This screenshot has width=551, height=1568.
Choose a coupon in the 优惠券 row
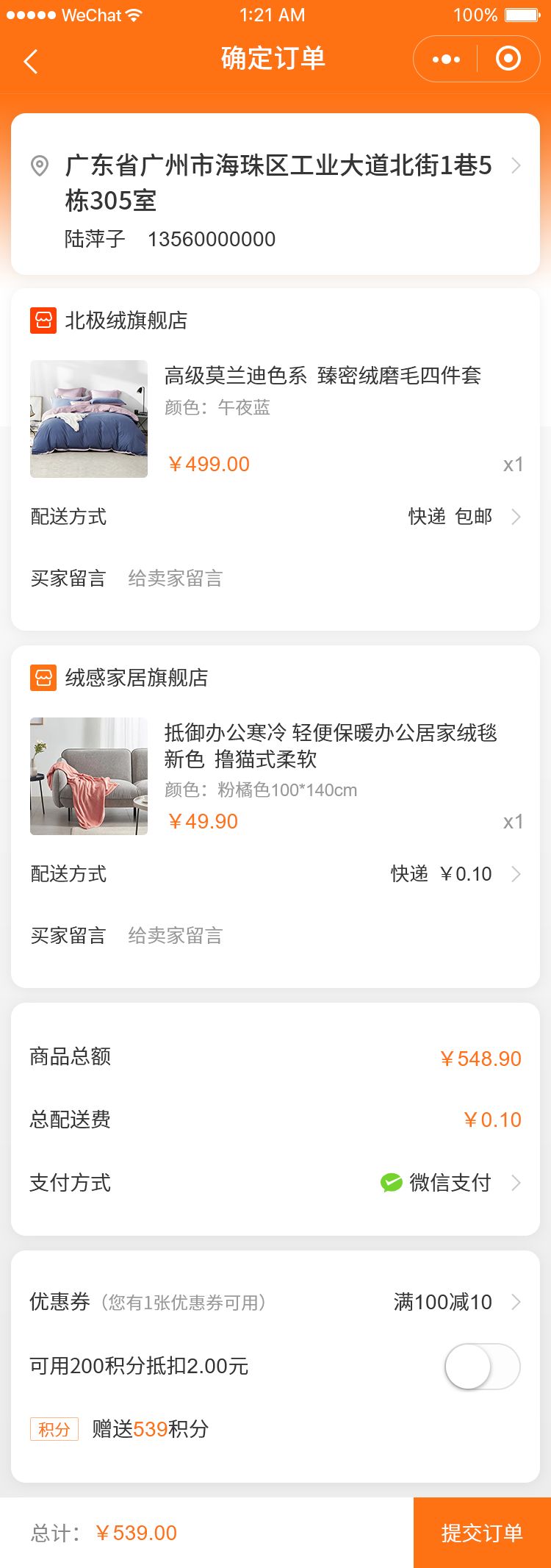pos(455,1303)
